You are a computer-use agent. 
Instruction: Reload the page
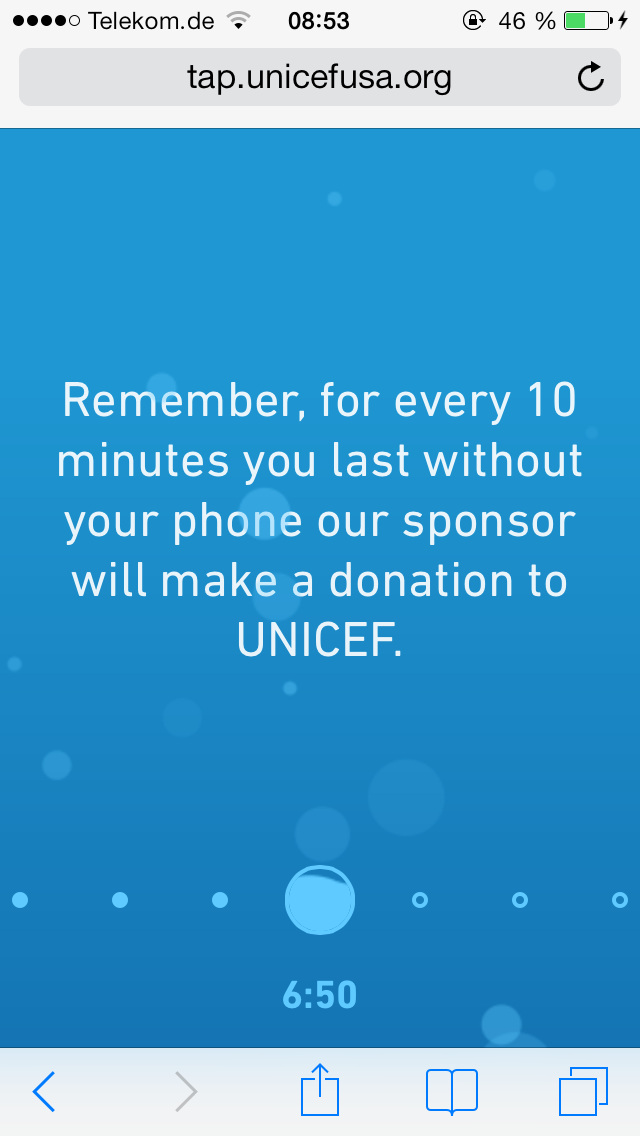[x=591, y=77]
